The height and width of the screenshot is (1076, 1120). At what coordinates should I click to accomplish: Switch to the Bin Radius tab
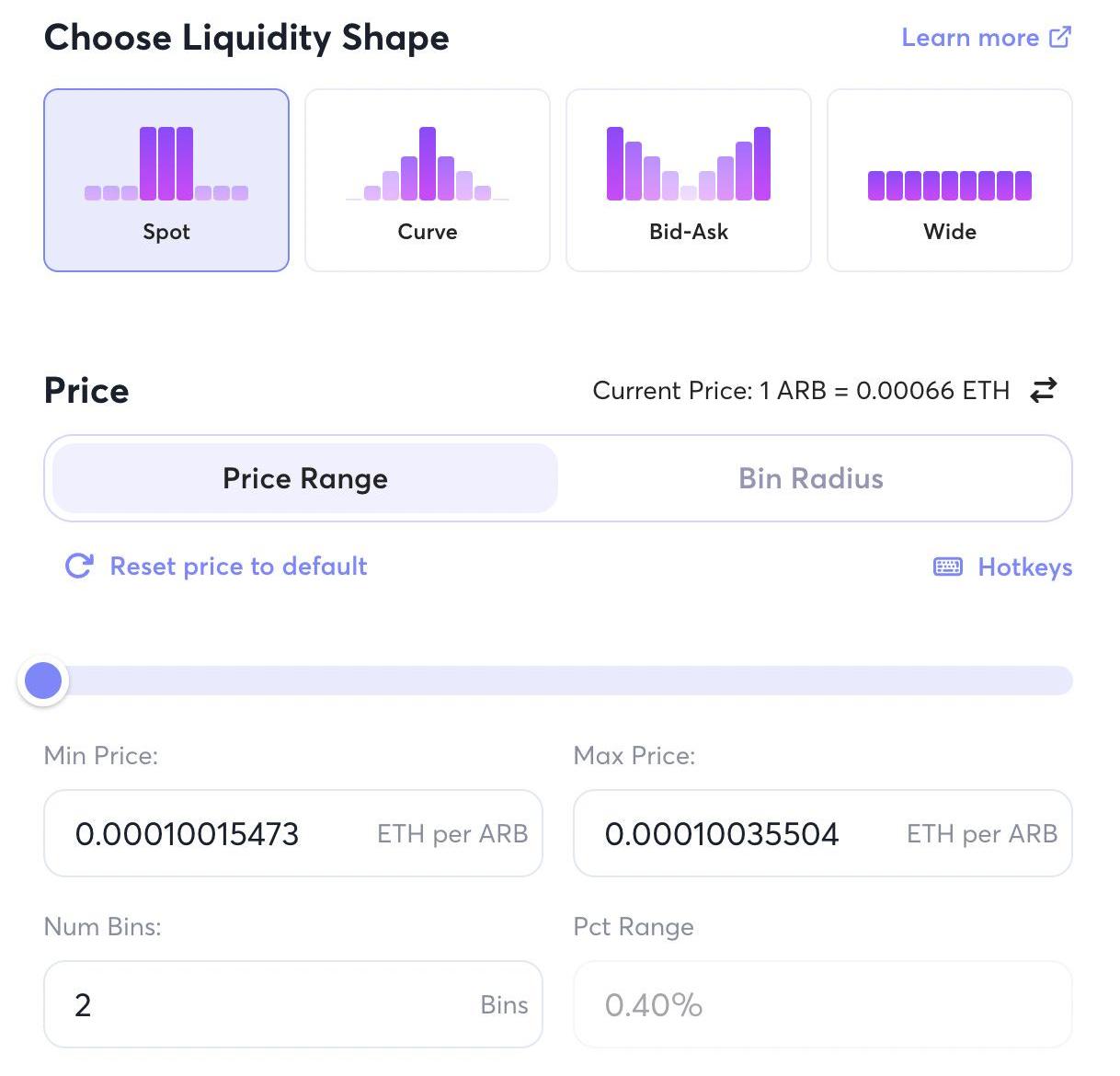pyautogui.click(x=811, y=478)
